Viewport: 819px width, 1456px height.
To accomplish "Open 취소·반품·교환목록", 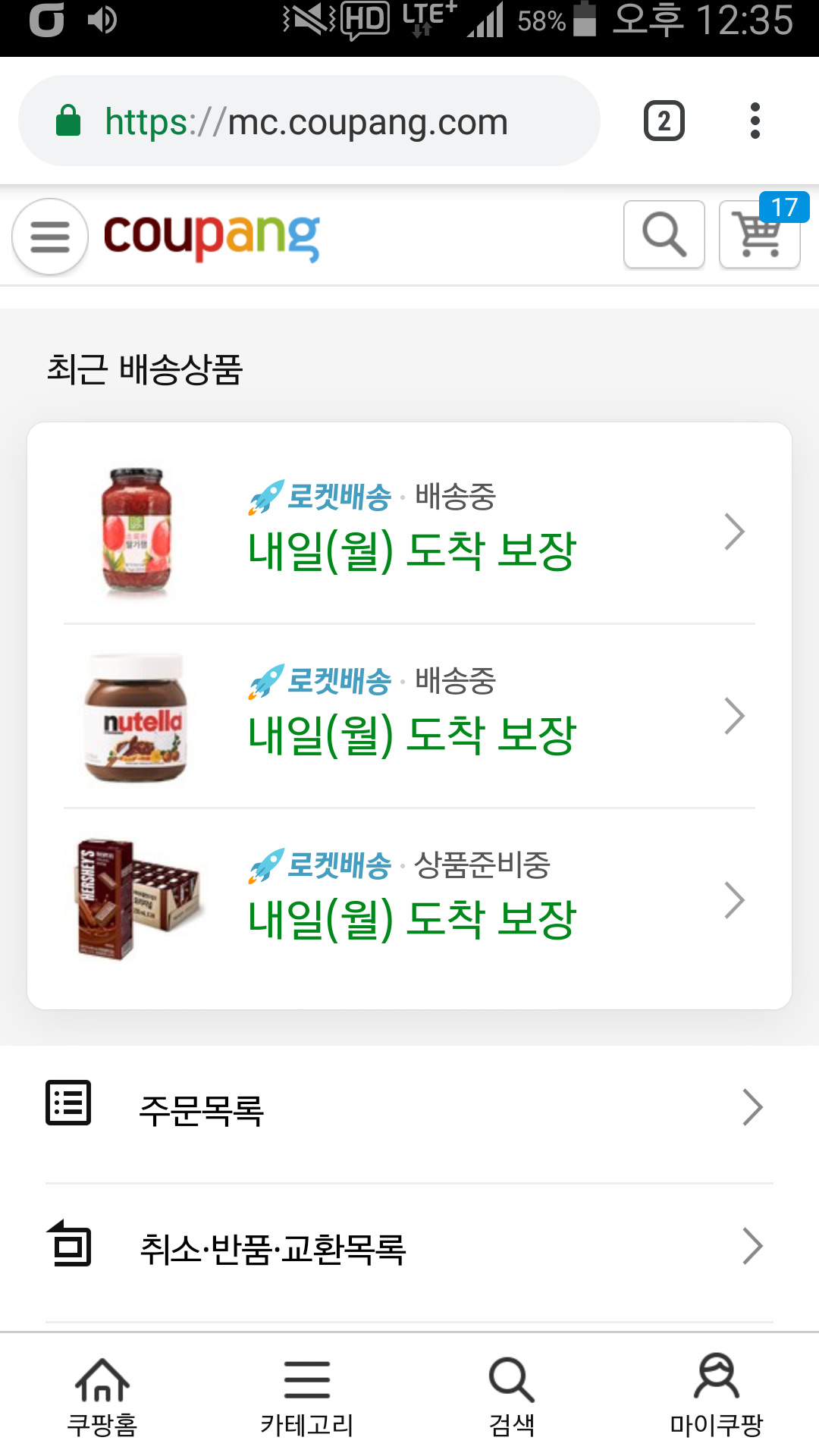I will (x=409, y=1247).
